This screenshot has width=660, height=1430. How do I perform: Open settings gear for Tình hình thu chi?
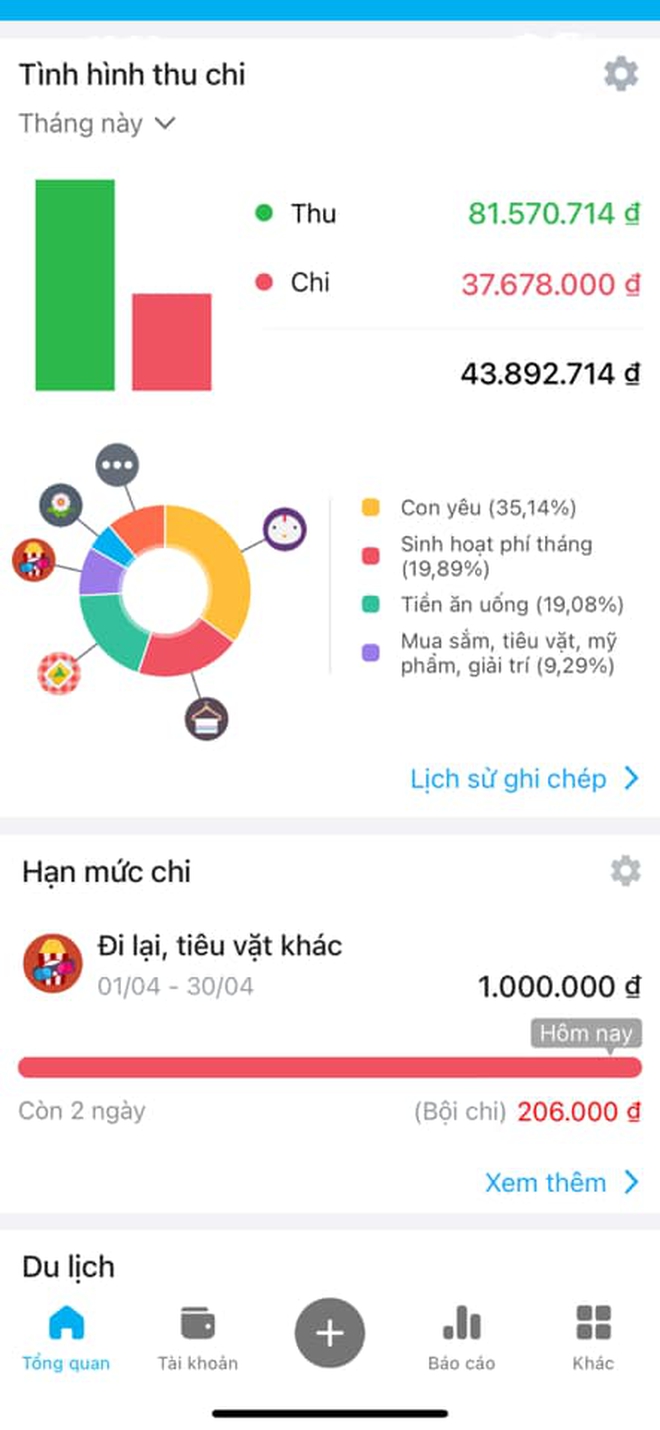coord(621,74)
